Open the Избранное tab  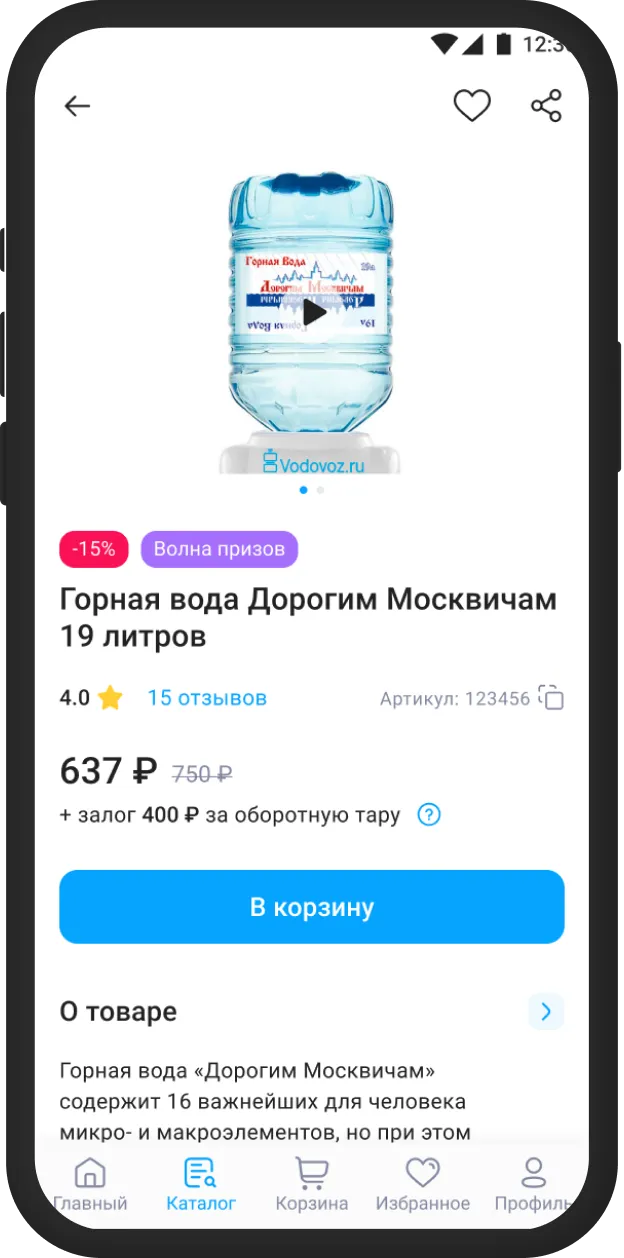[x=422, y=1184]
